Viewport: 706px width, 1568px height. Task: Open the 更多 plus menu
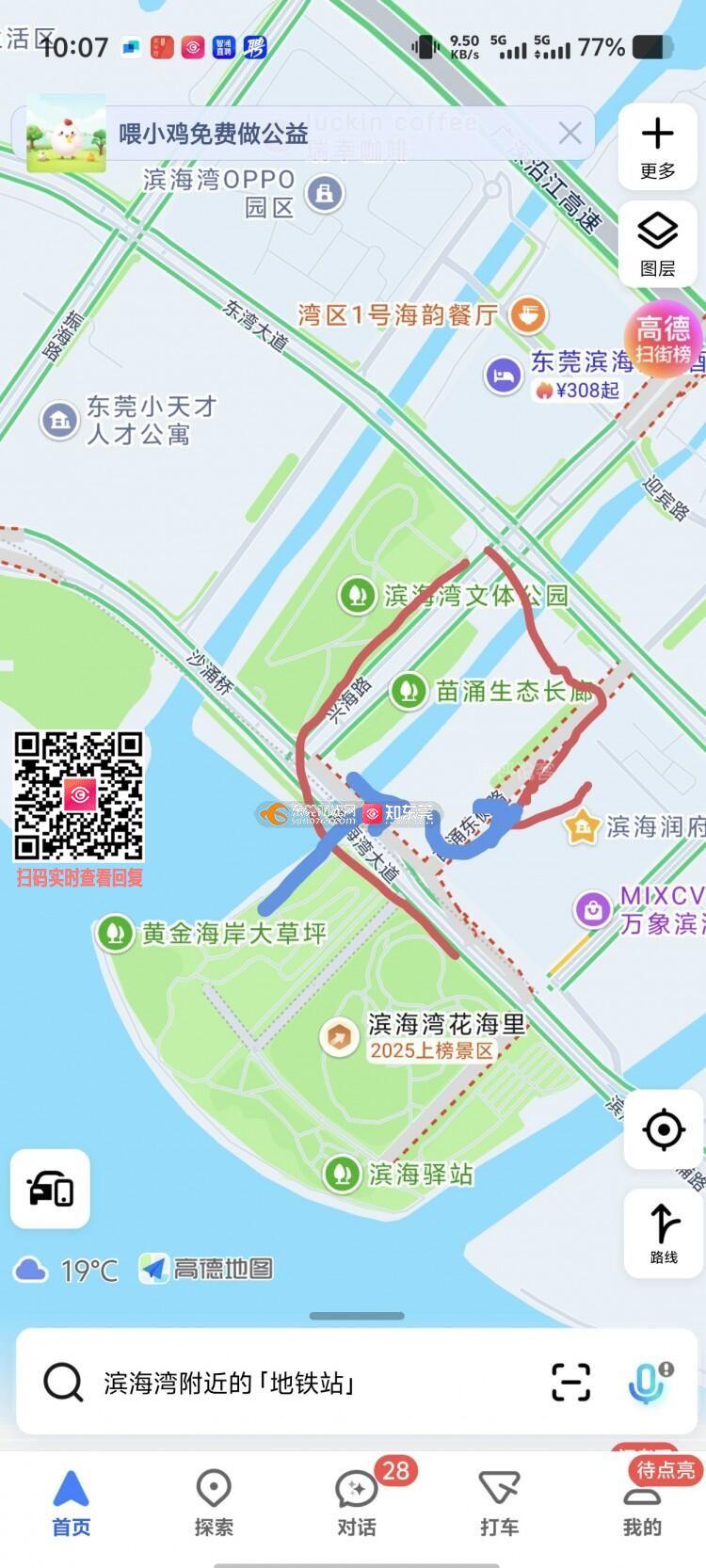tap(658, 146)
